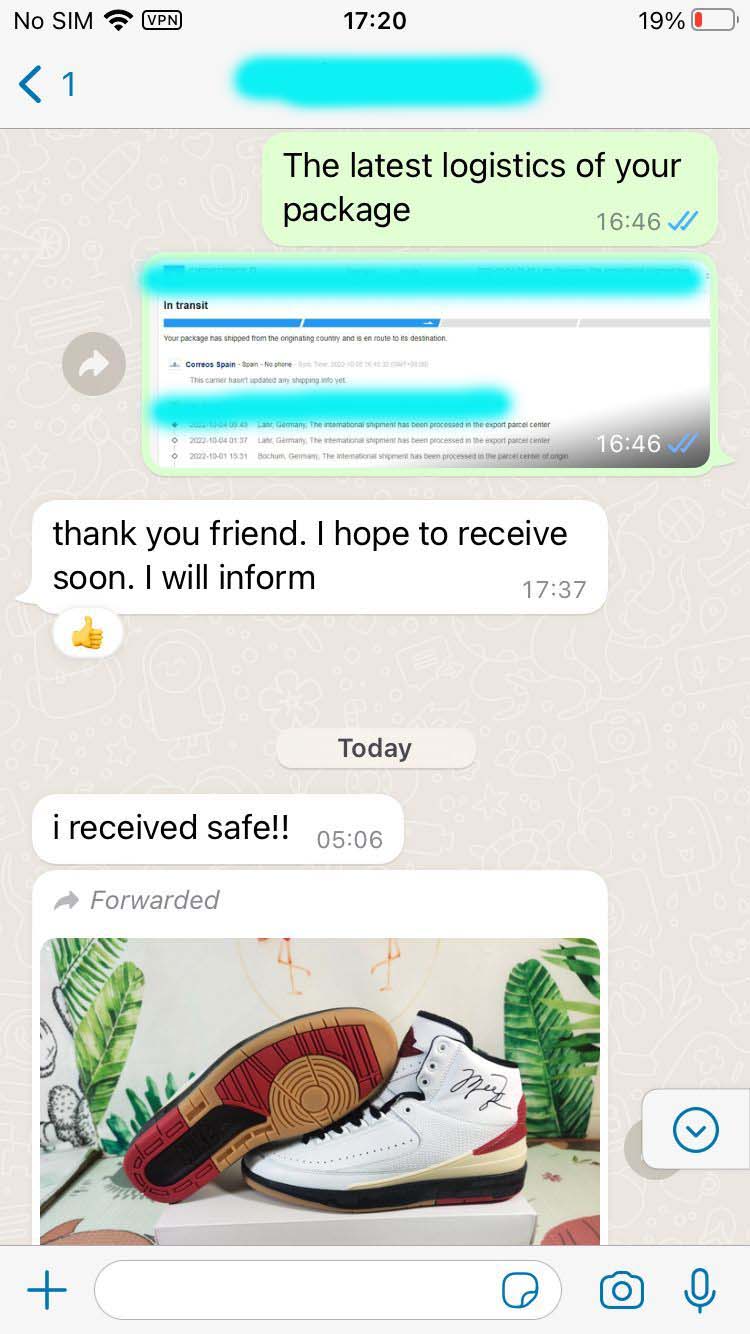Open the logistics tracking screenshot
The image size is (750, 1334).
[x=428, y=362]
